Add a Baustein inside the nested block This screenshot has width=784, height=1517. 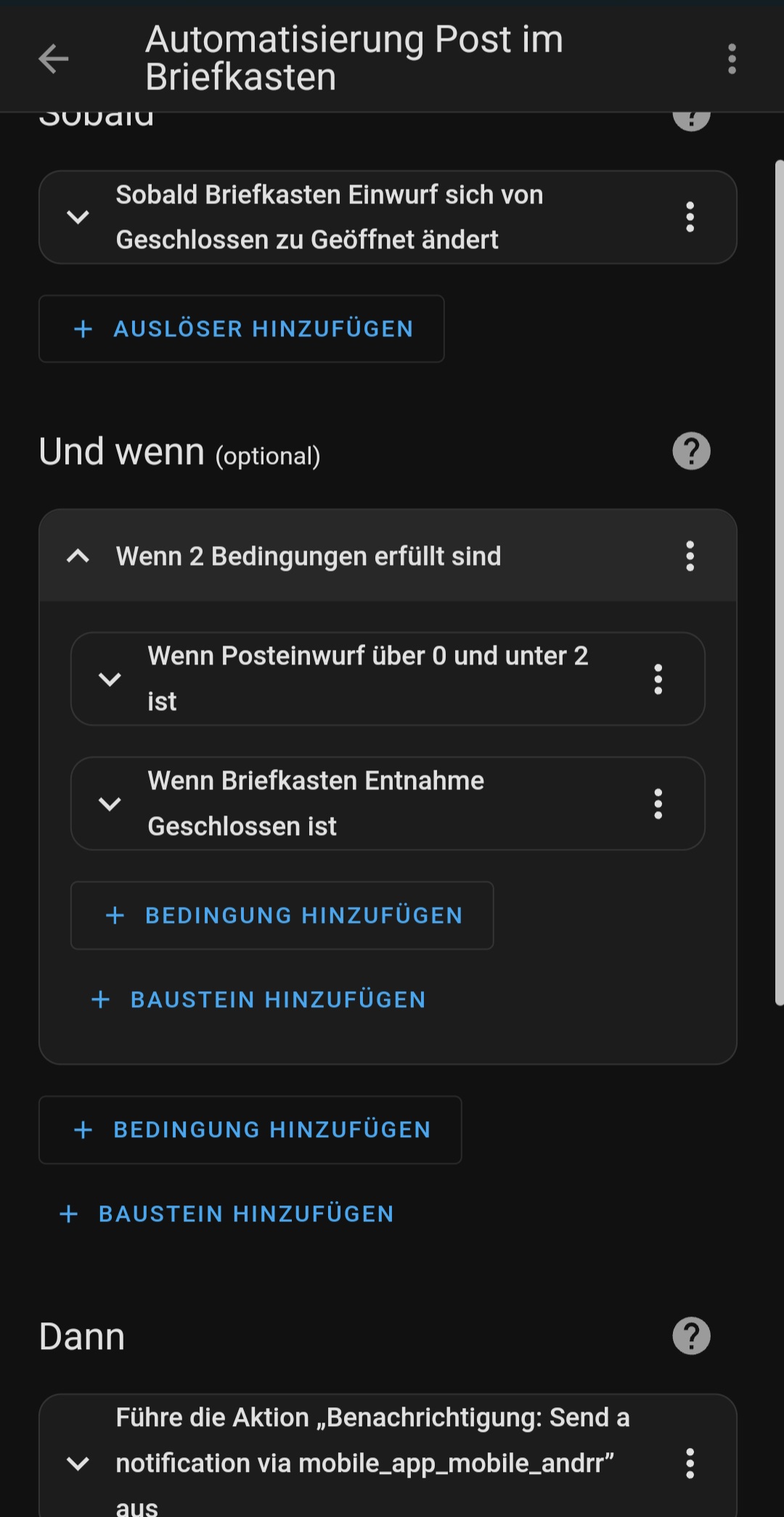click(x=258, y=1000)
